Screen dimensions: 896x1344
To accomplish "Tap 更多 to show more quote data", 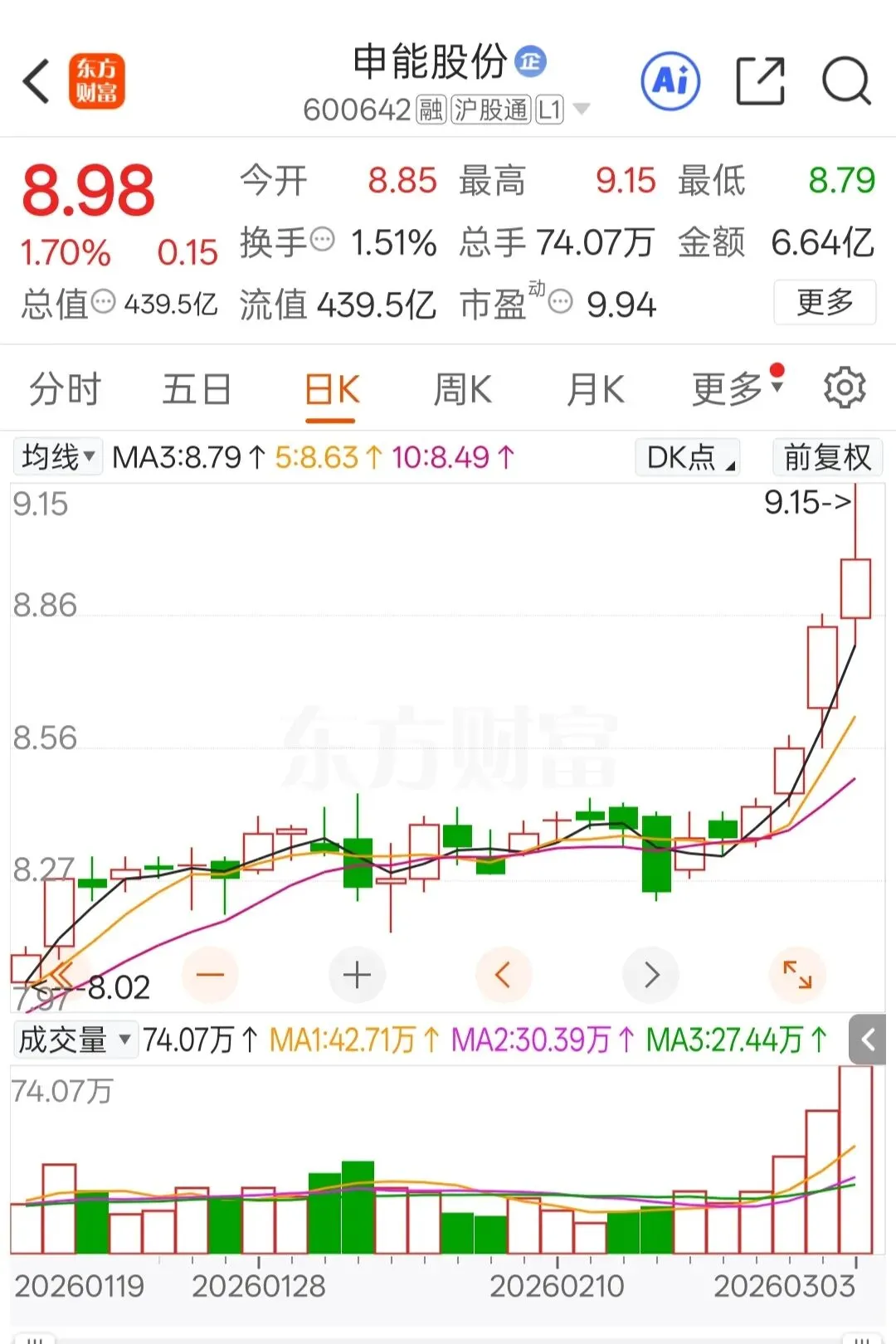I will click(825, 302).
